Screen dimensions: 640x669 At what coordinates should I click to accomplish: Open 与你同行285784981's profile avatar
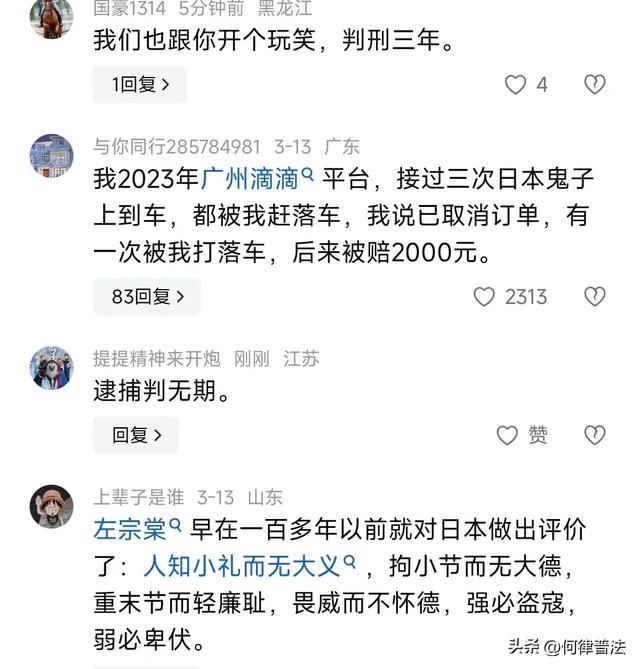pos(52,155)
